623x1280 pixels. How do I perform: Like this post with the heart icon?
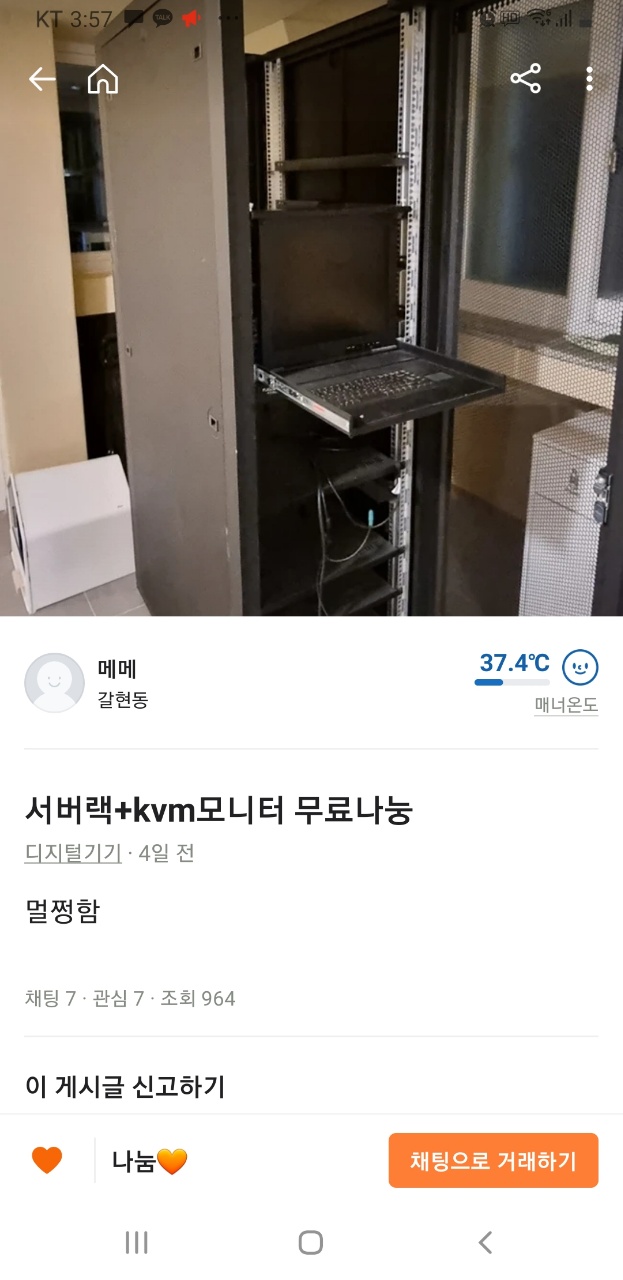pos(47,1160)
